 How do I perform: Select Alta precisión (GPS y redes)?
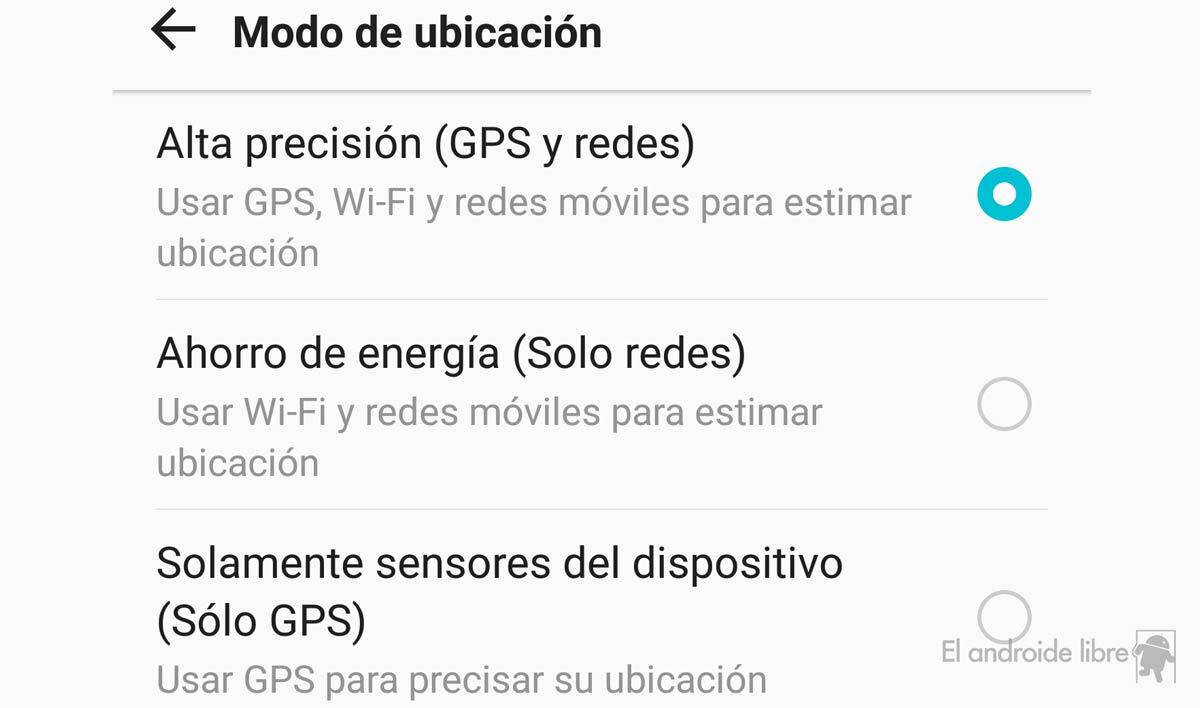pyautogui.click(x=1003, y=195)
